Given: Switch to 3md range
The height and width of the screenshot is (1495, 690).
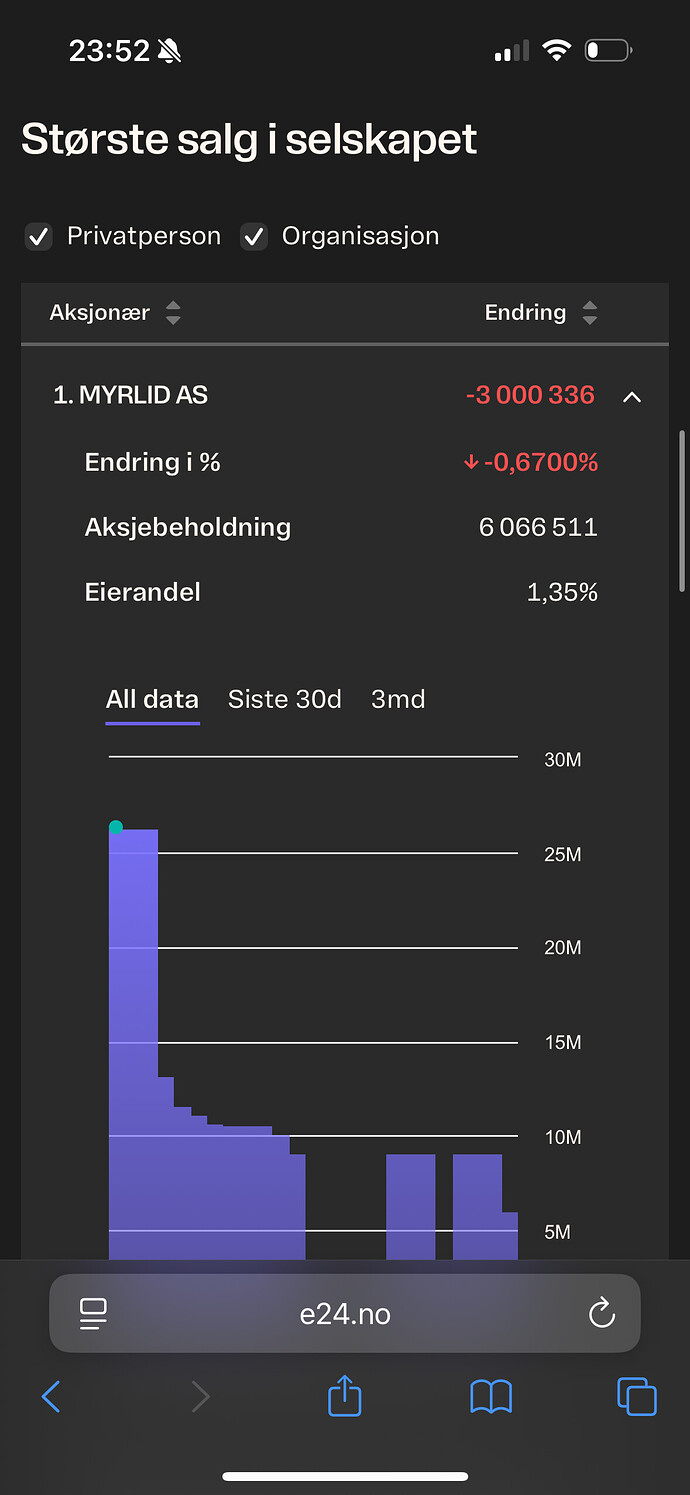Looking at the screenshot, I should coord(398,699).
